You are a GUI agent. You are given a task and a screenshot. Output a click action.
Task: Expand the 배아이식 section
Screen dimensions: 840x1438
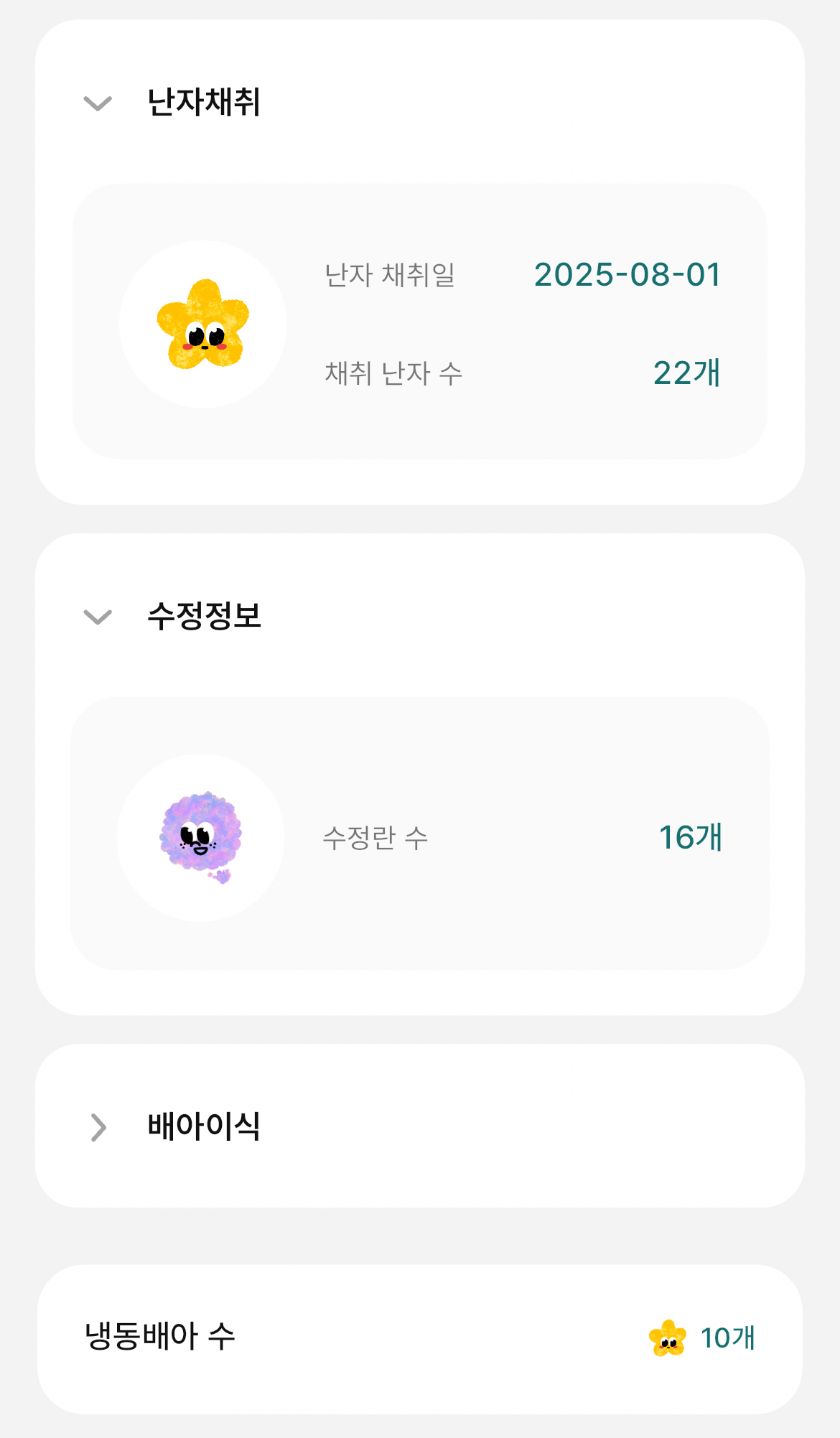(x=98, y=1126)
